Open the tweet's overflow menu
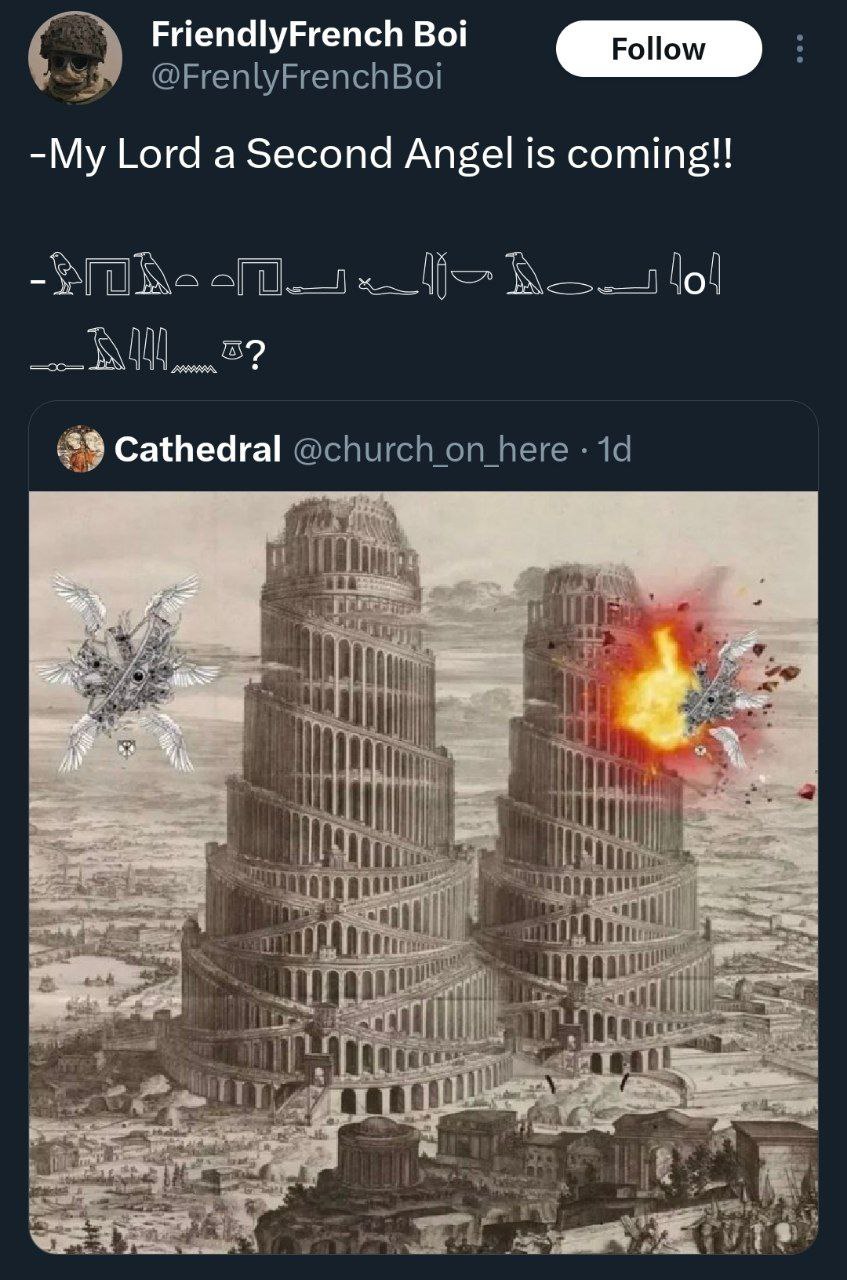 (798, 49)
